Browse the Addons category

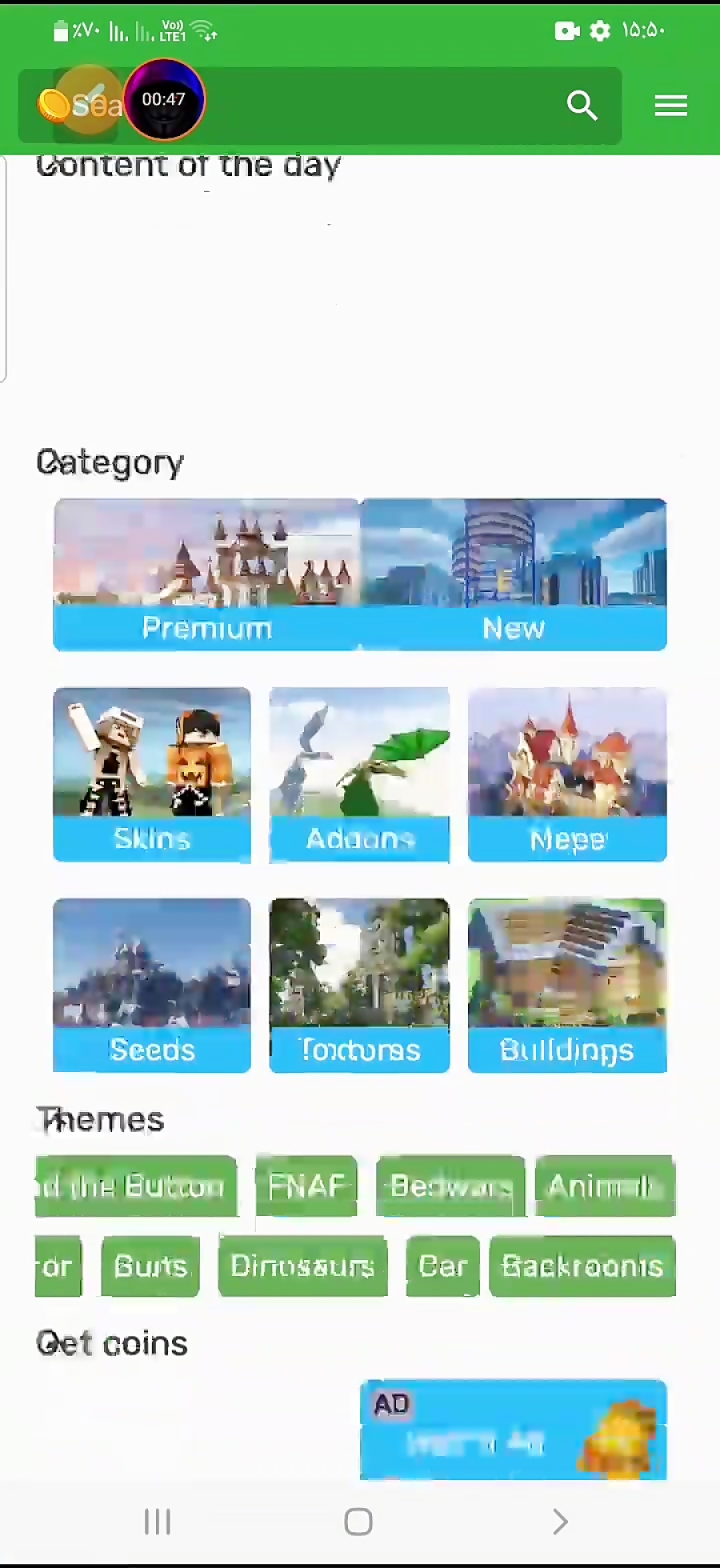(359, 774)
